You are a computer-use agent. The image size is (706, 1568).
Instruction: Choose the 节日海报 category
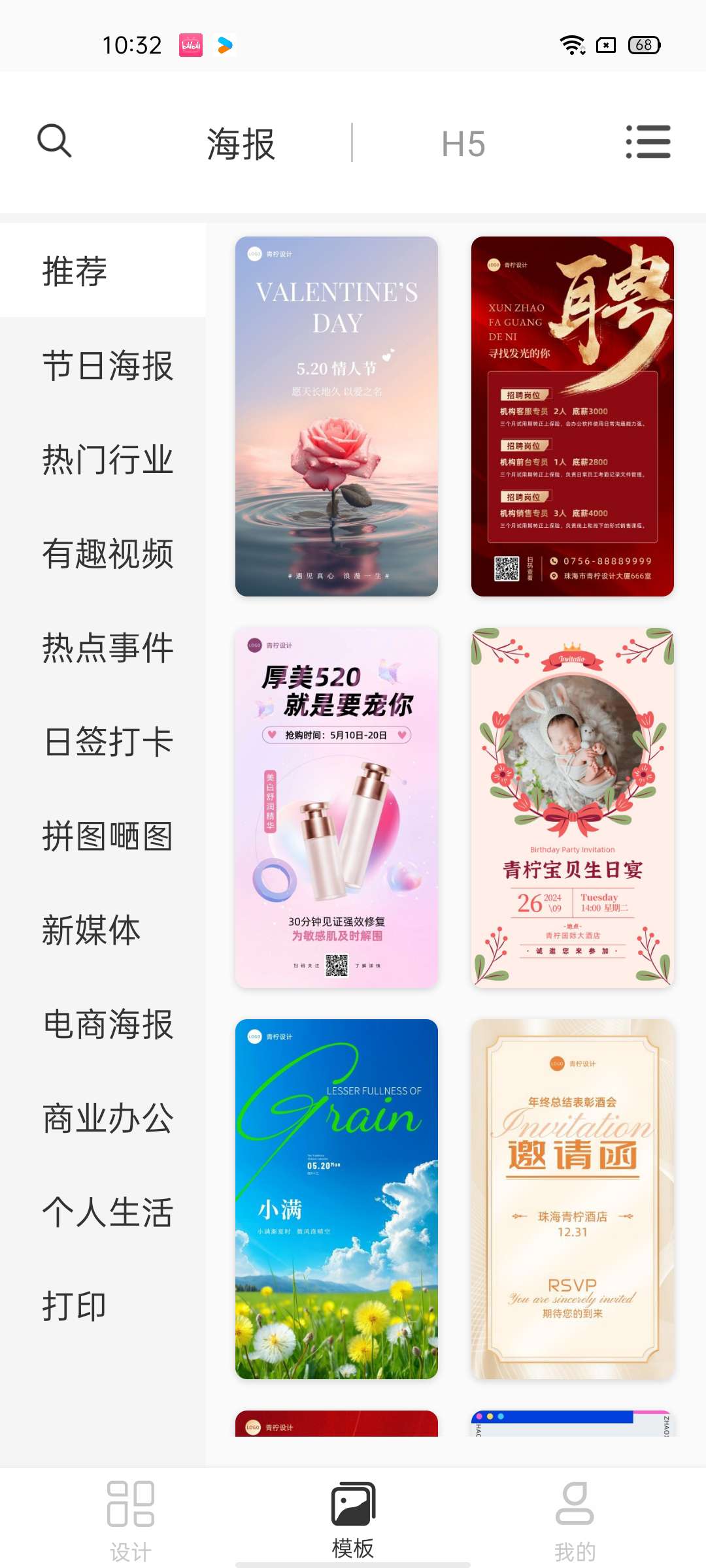tap(108, 365)
